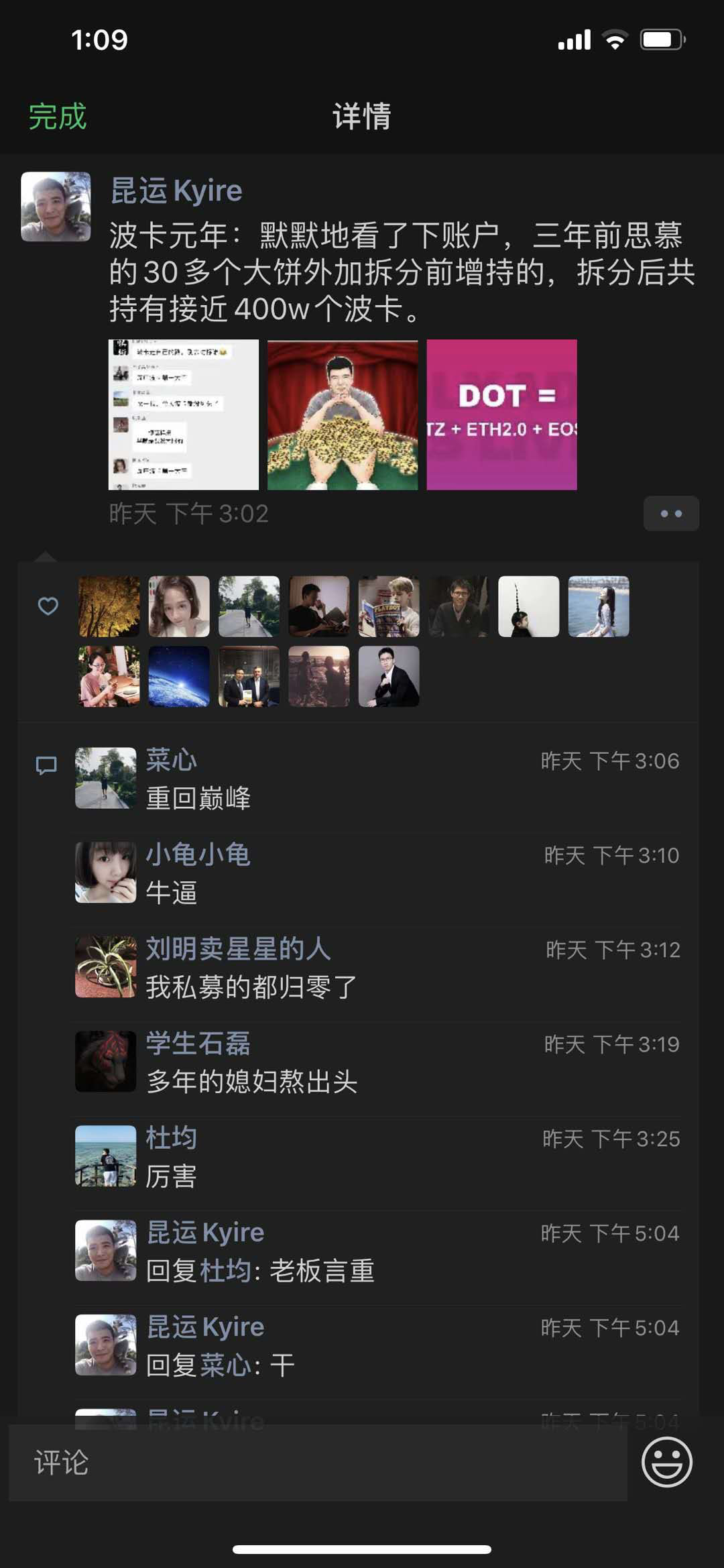The width and height of the screenshot is (724, 1568).
Task: Select the 详情 title tab
Action: pos(361,115)
